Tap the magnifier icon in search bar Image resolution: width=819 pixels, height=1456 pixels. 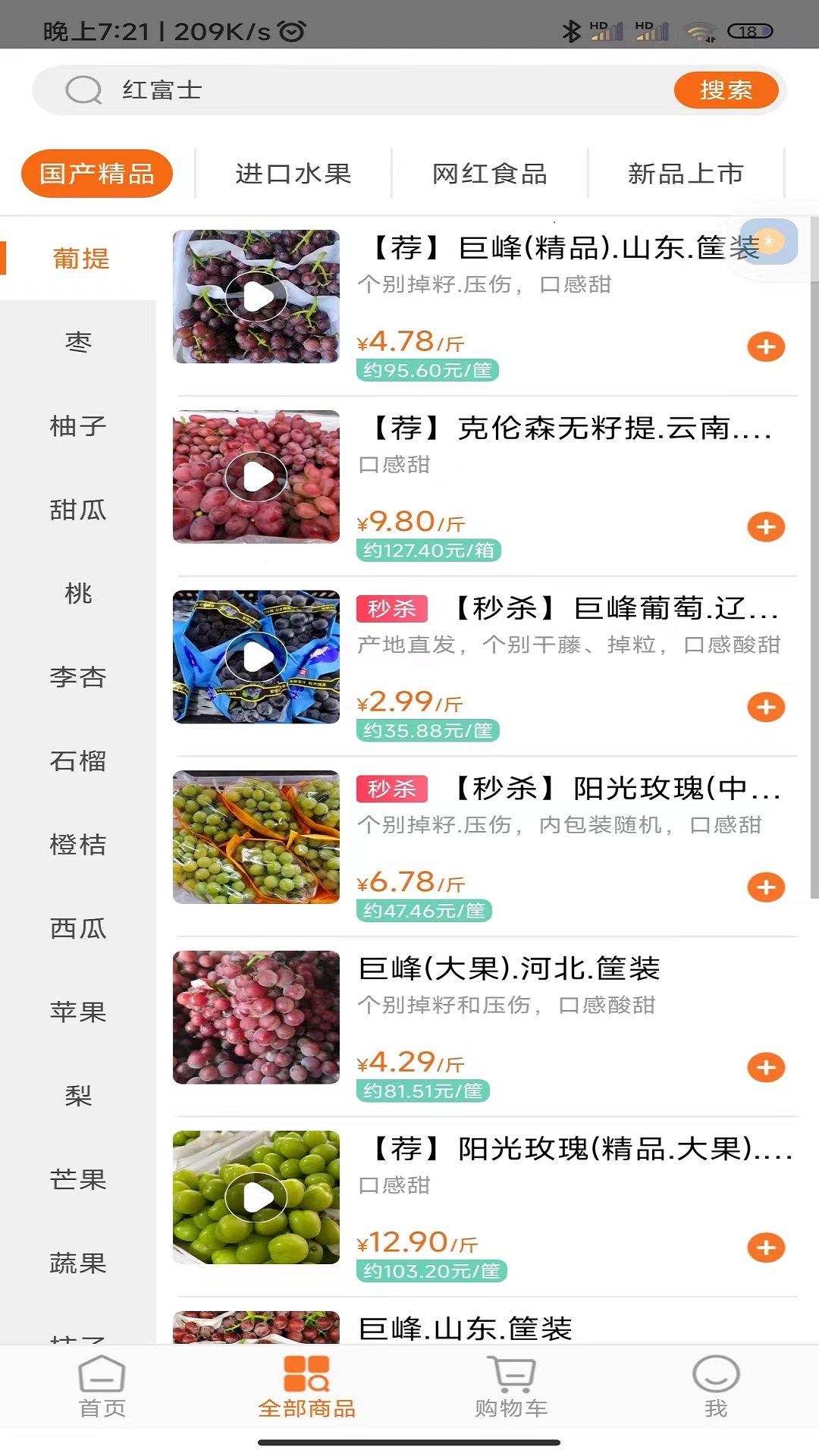tap(83, 89)
